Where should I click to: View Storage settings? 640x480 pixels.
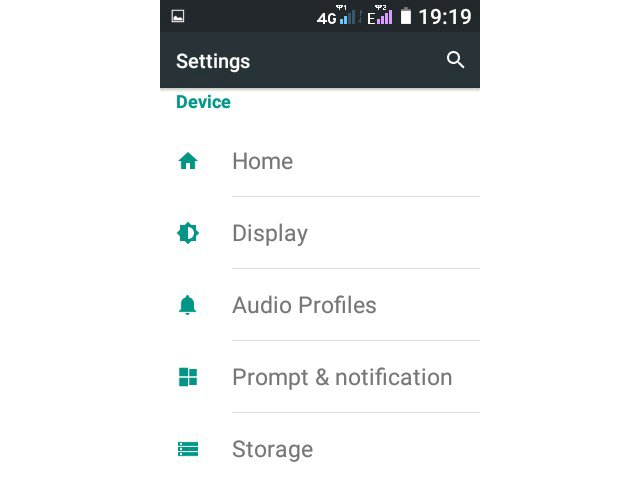tap(272, 450)
